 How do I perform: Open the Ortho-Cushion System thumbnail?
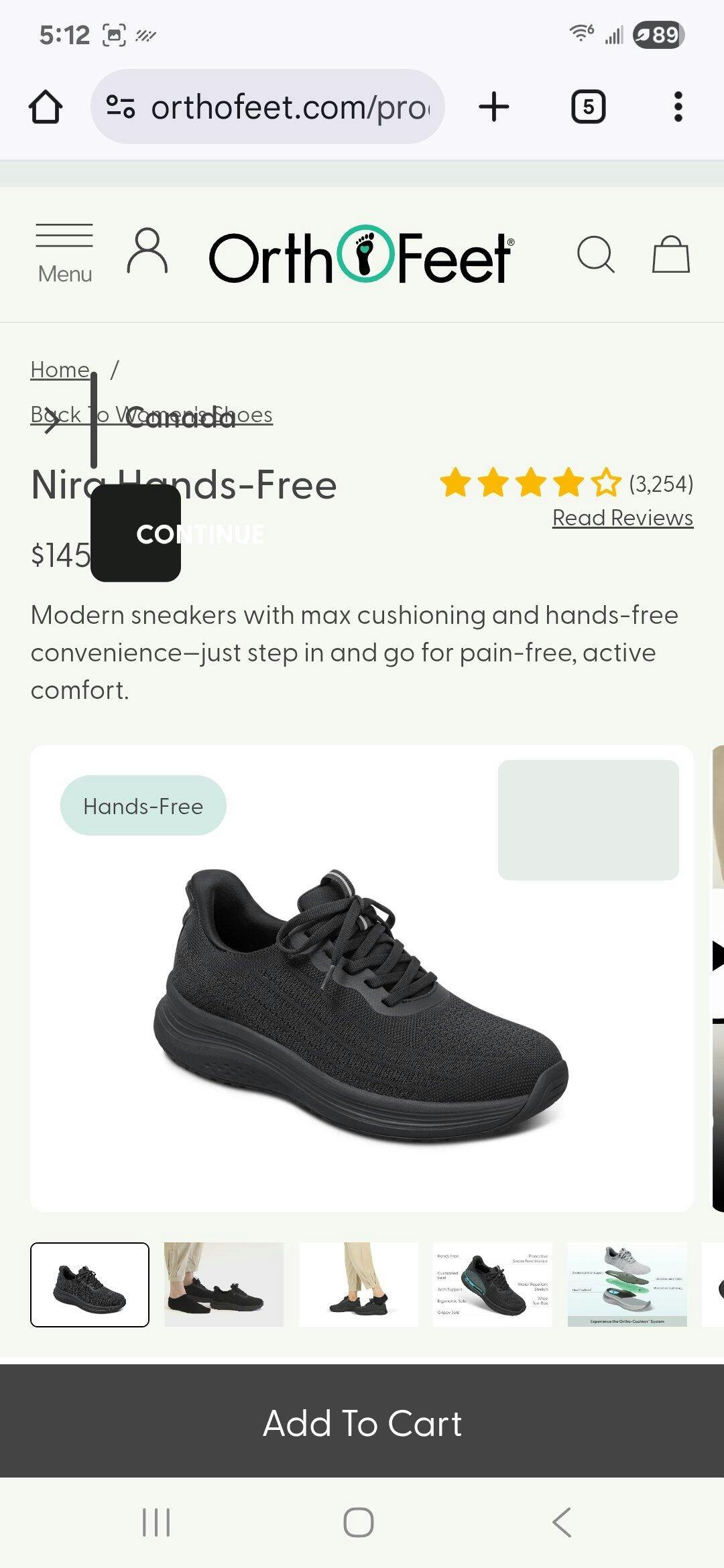[x=627, y=1285]
